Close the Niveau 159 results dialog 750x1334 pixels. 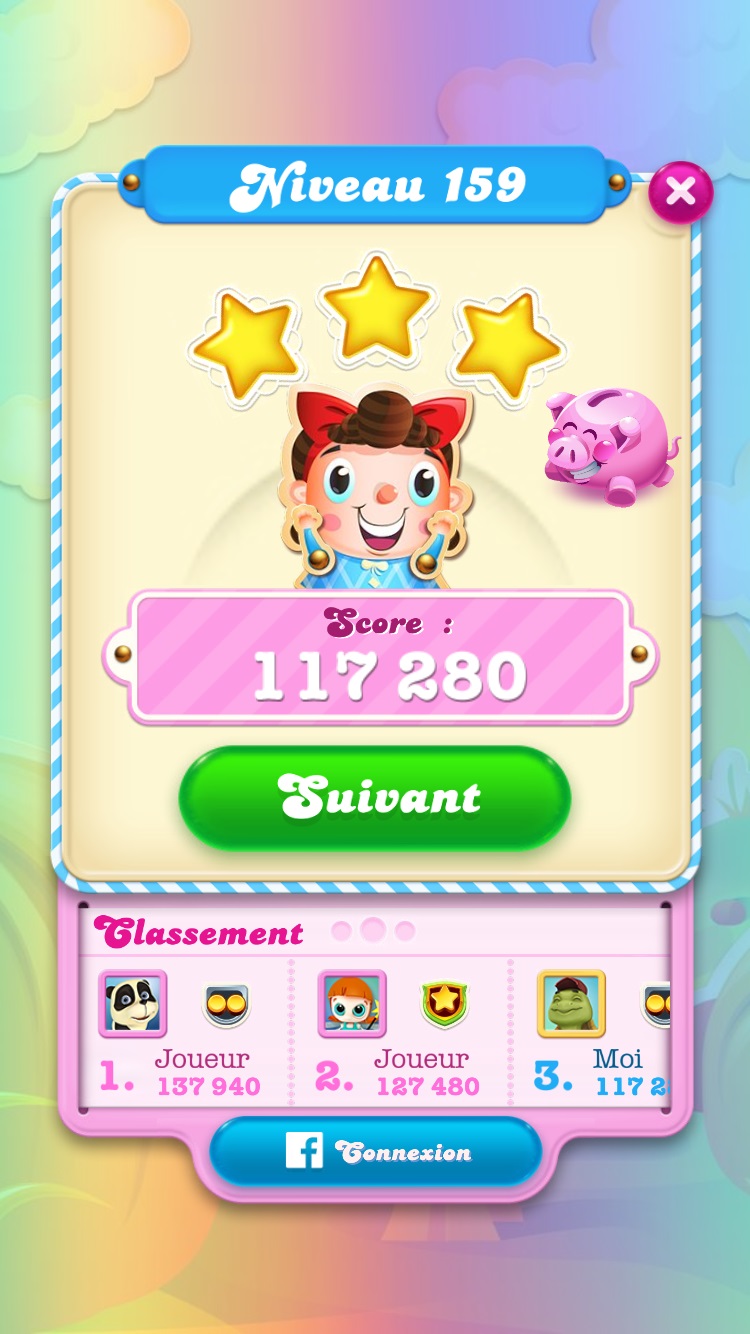pos(680,191)
